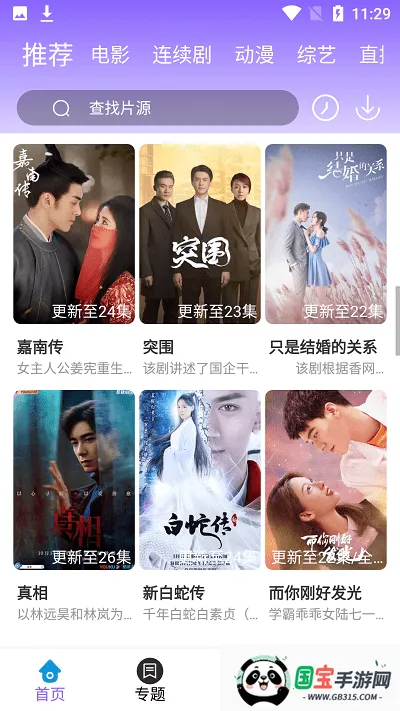Select the 推荐 tab
This screenshot has width=400, height=711.
[48, 55]
